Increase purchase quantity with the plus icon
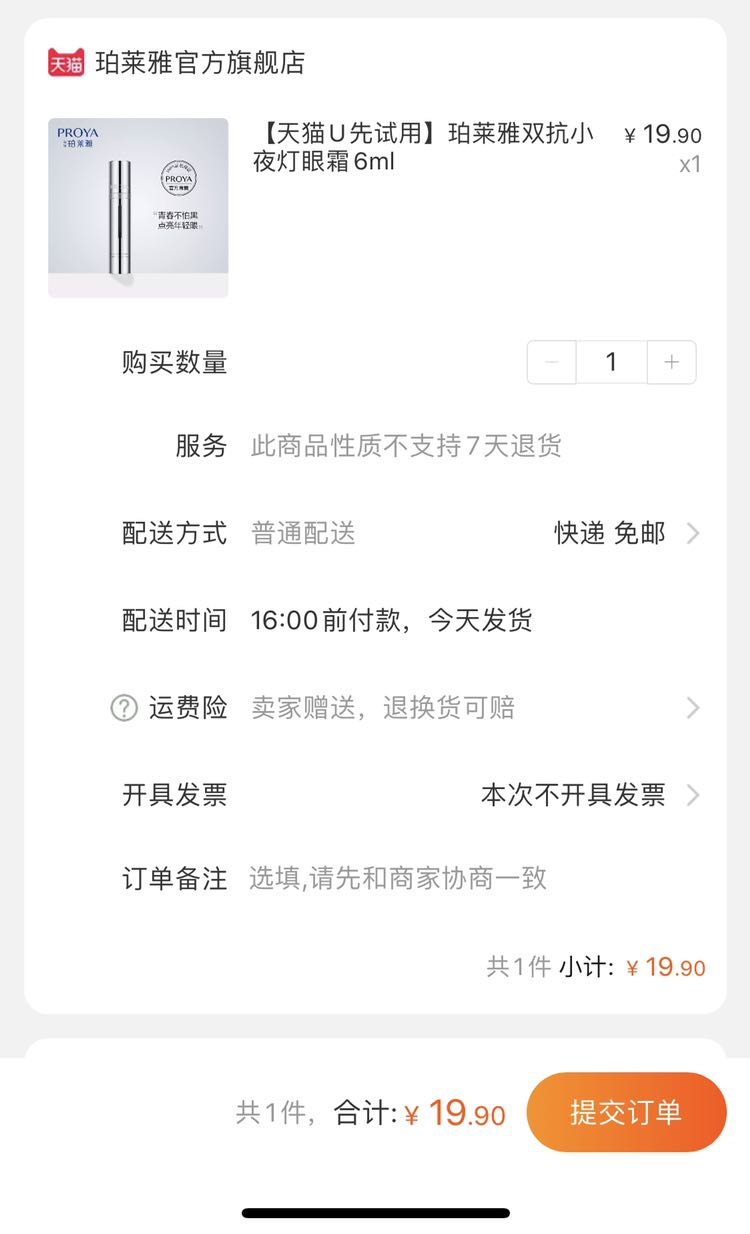The height and width of the screenshot is (1234, 750). click(673, 362)
